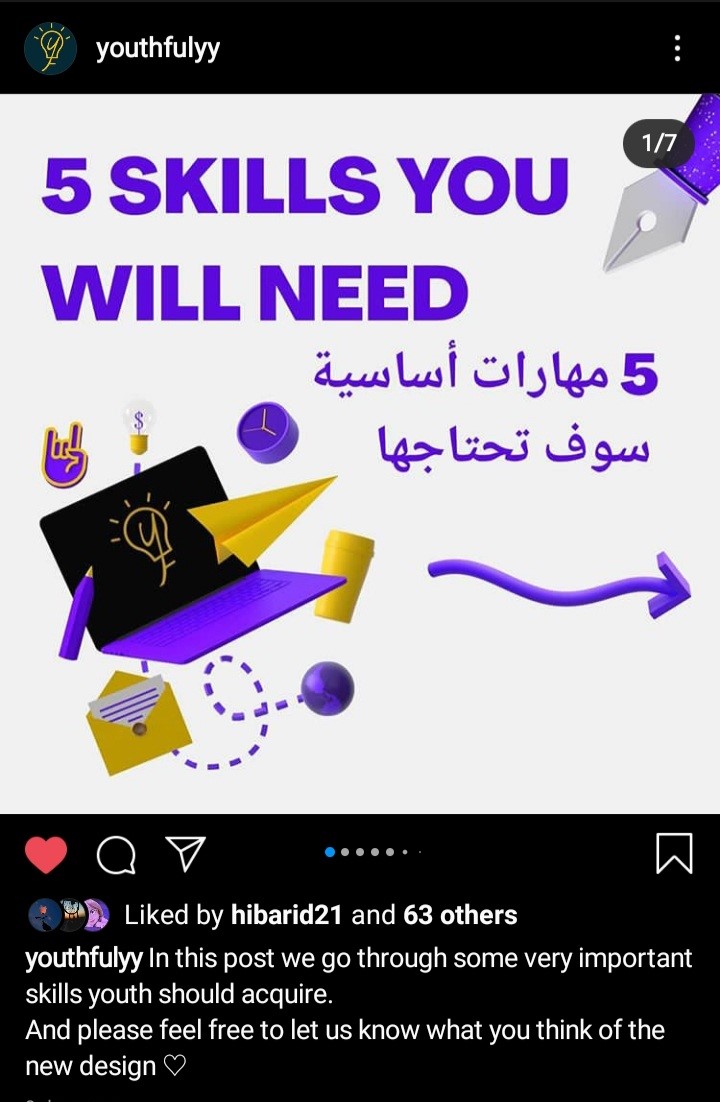Image resolution: width=720 pixels, height=1102 pixels.
Task: Open comments with the speech bubble
Action: click(x=116, y=855)
